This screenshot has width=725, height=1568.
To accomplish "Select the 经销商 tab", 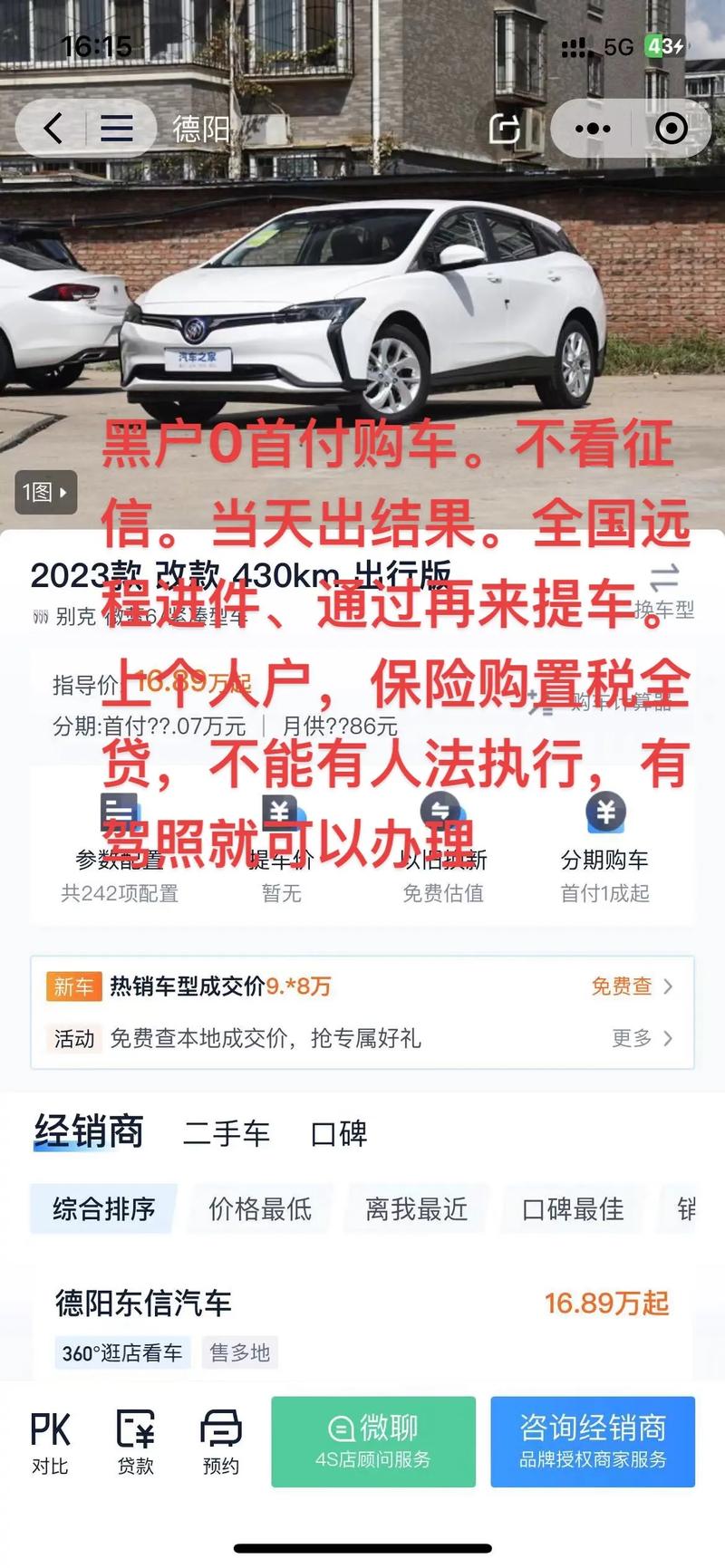I will tap(89, 1132).
